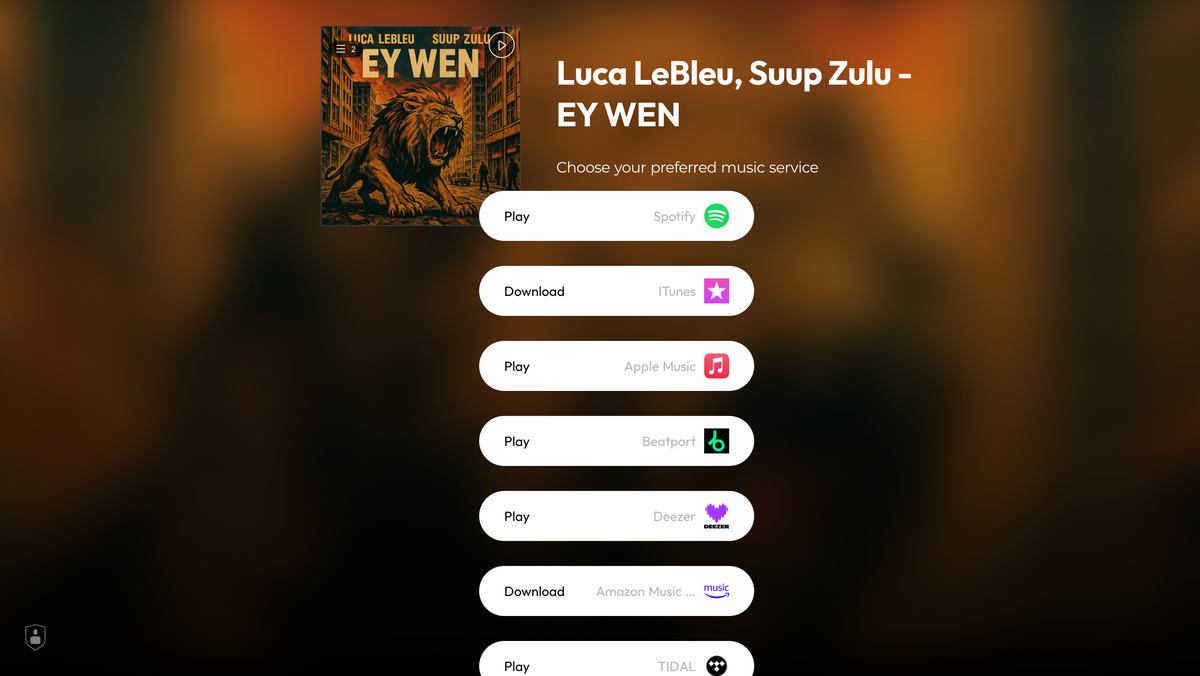Download from iTunes
The width and height of the screenshot is (1200, 676).
pyautogui.click(x=616, y=291)
